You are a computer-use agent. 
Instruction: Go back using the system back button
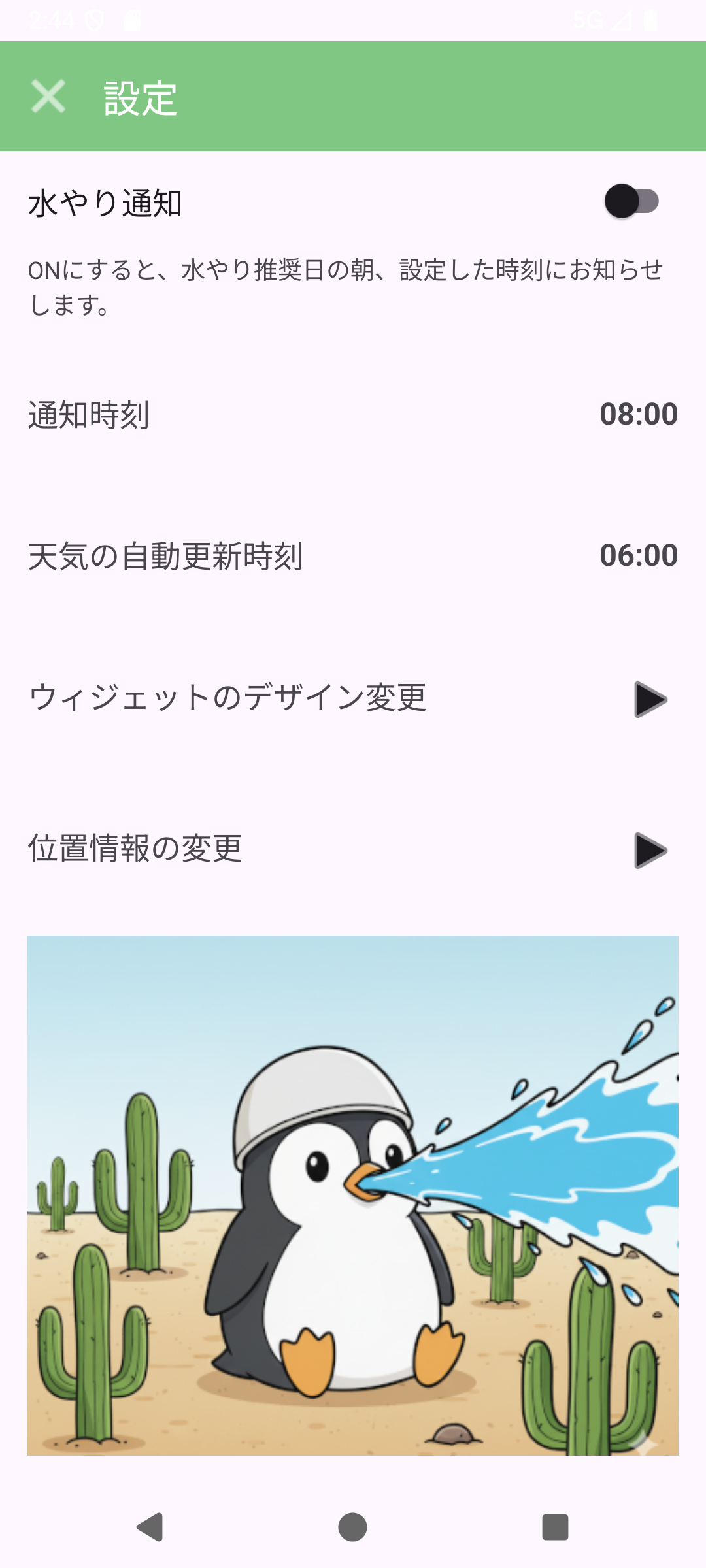coord(150,1527)
